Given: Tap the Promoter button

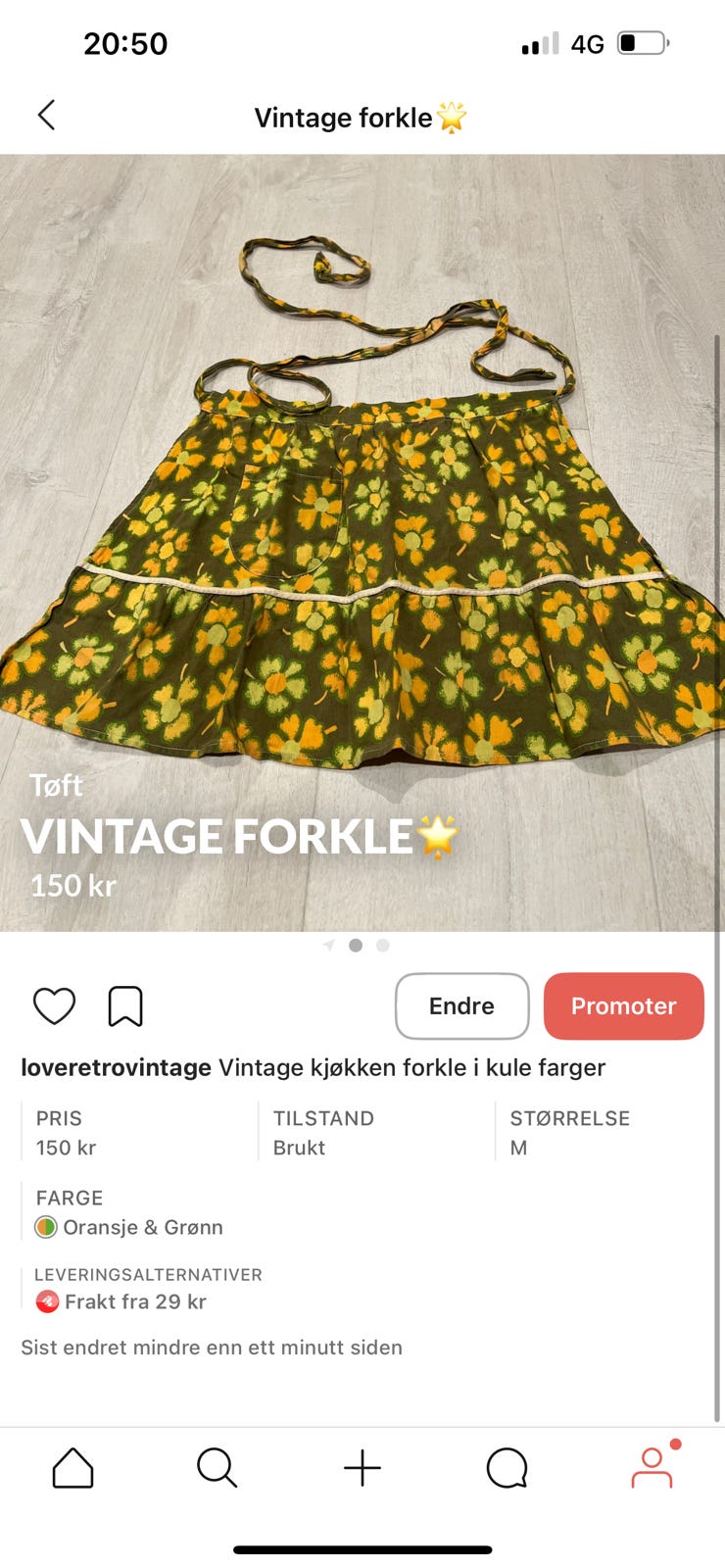Looking at the screenshot, I should pos(624,1005).
